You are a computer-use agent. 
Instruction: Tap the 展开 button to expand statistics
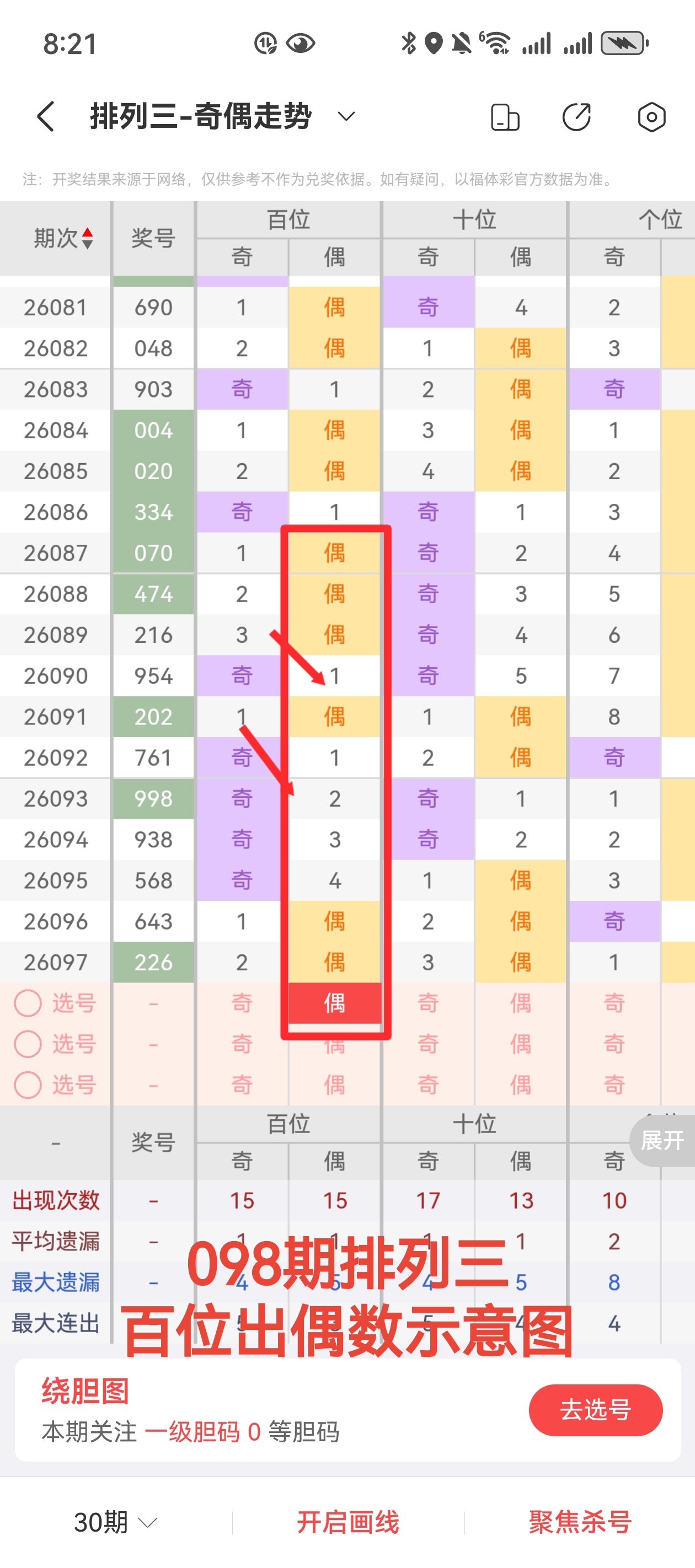click(x=662, y=1140)
